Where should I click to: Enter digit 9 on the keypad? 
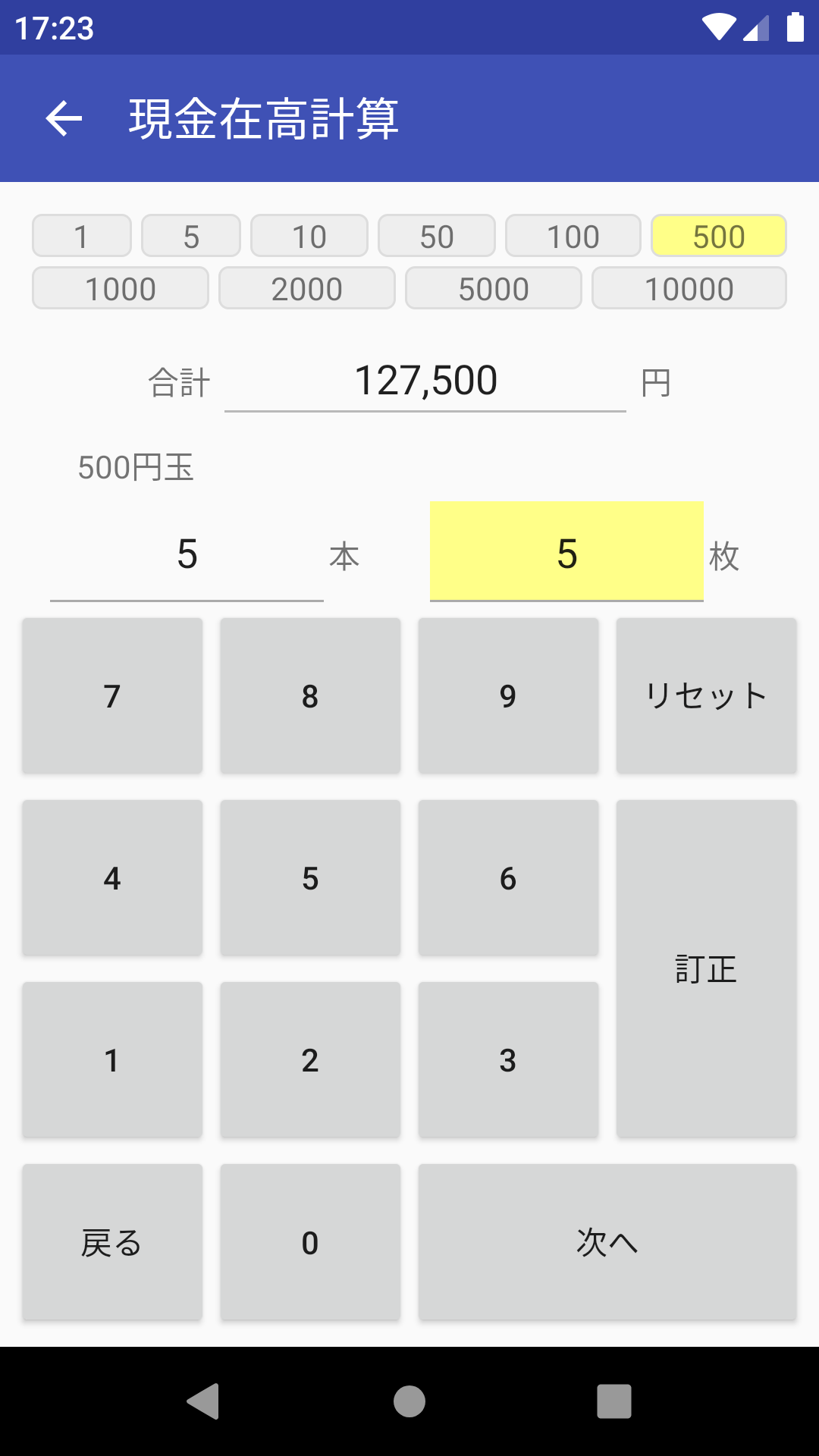508,696
